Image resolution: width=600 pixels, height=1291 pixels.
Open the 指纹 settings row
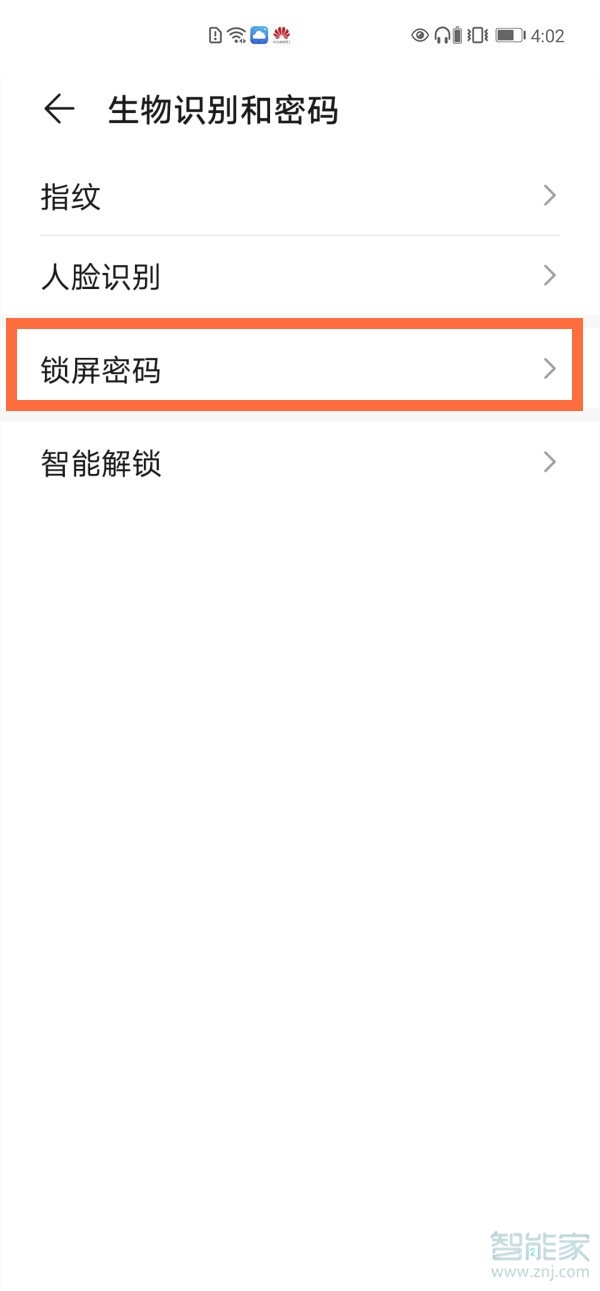[x=300, y=196]
